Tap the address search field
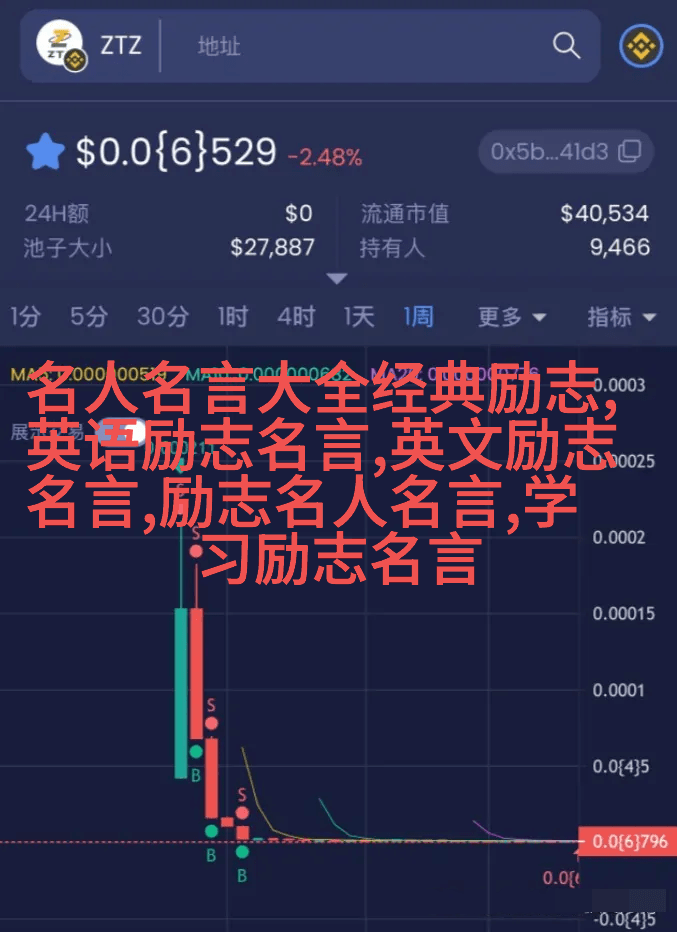677x932 pixels. click(360, 46)
